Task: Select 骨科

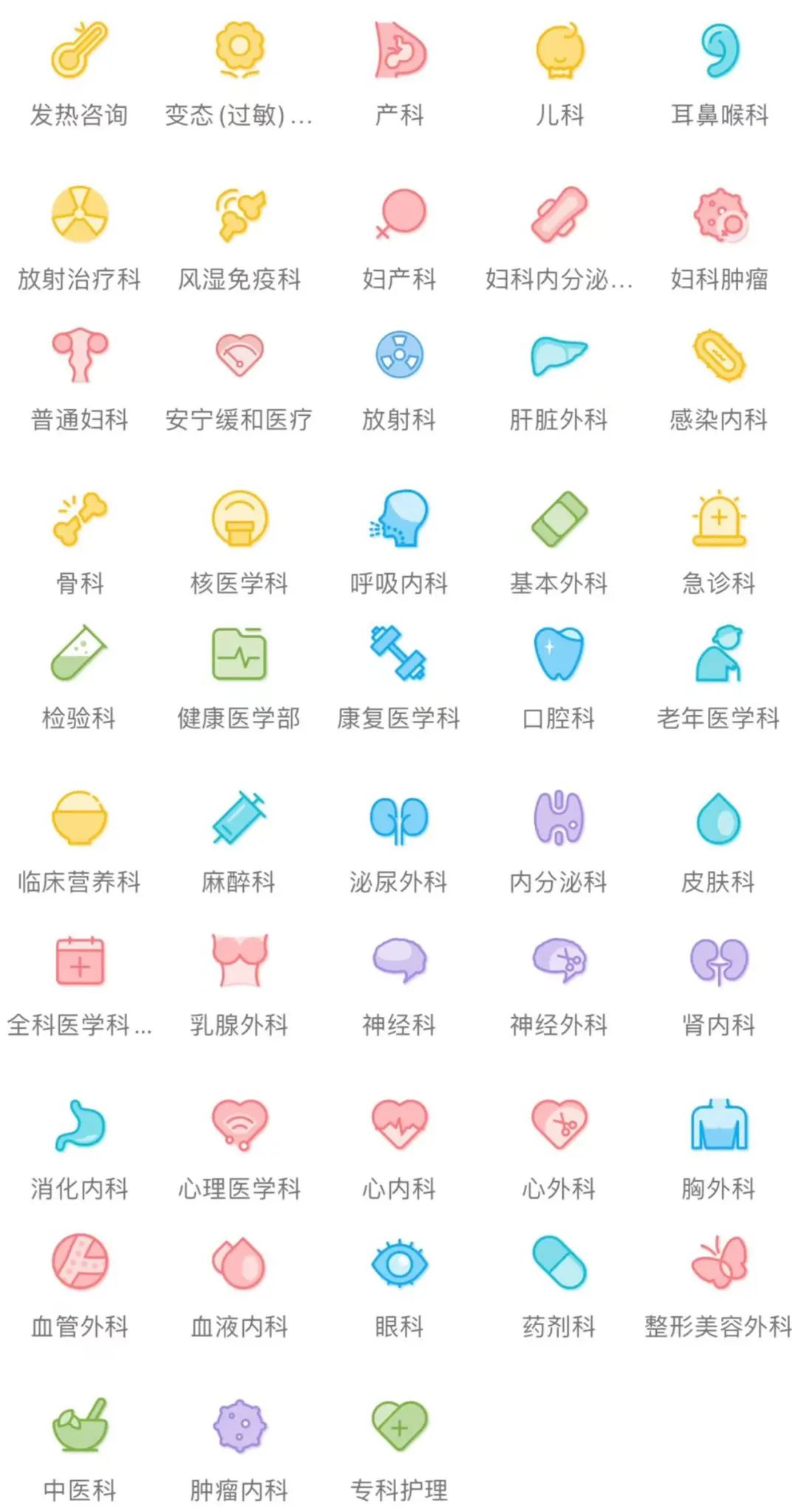Action: coord(80,544)
